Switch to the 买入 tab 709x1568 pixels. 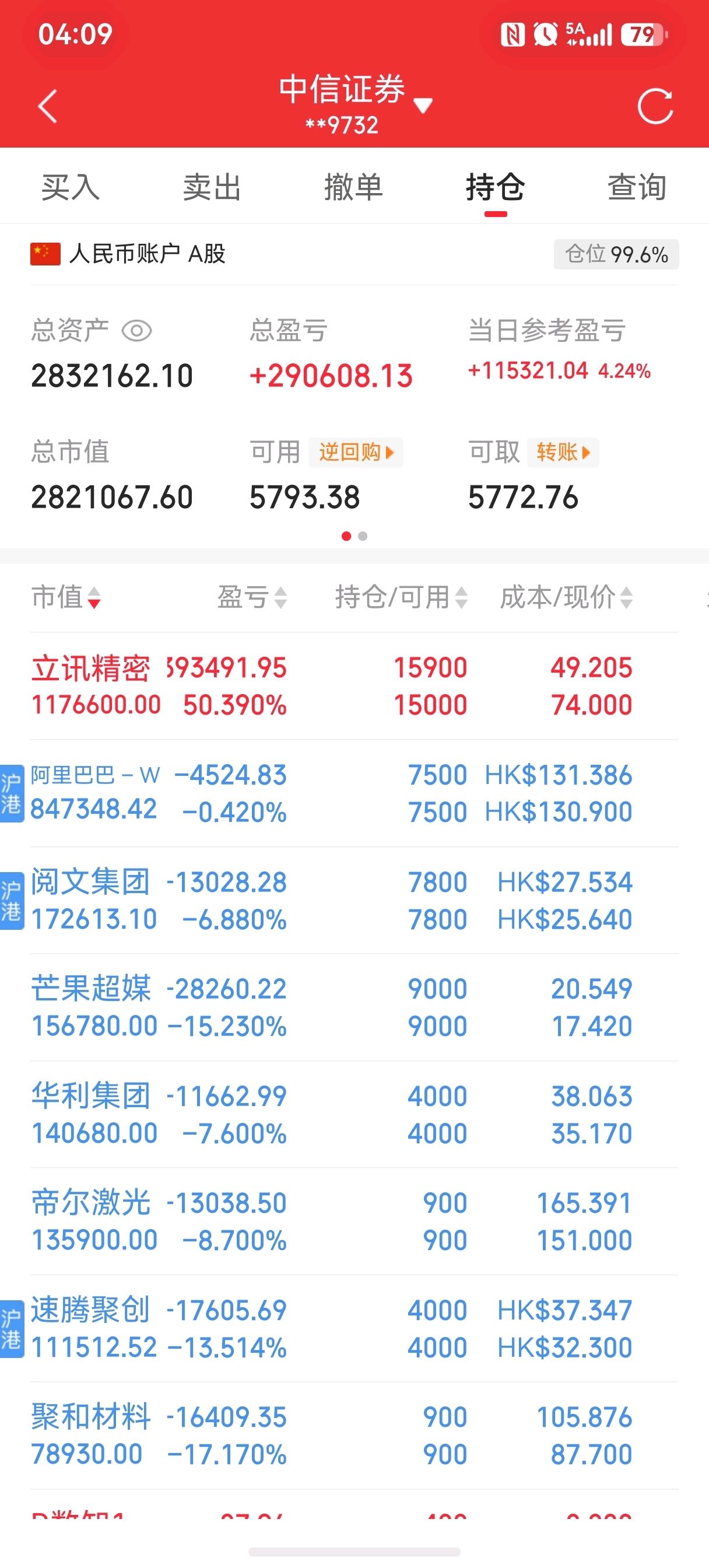pyautogui.click(x=71, y=187)
